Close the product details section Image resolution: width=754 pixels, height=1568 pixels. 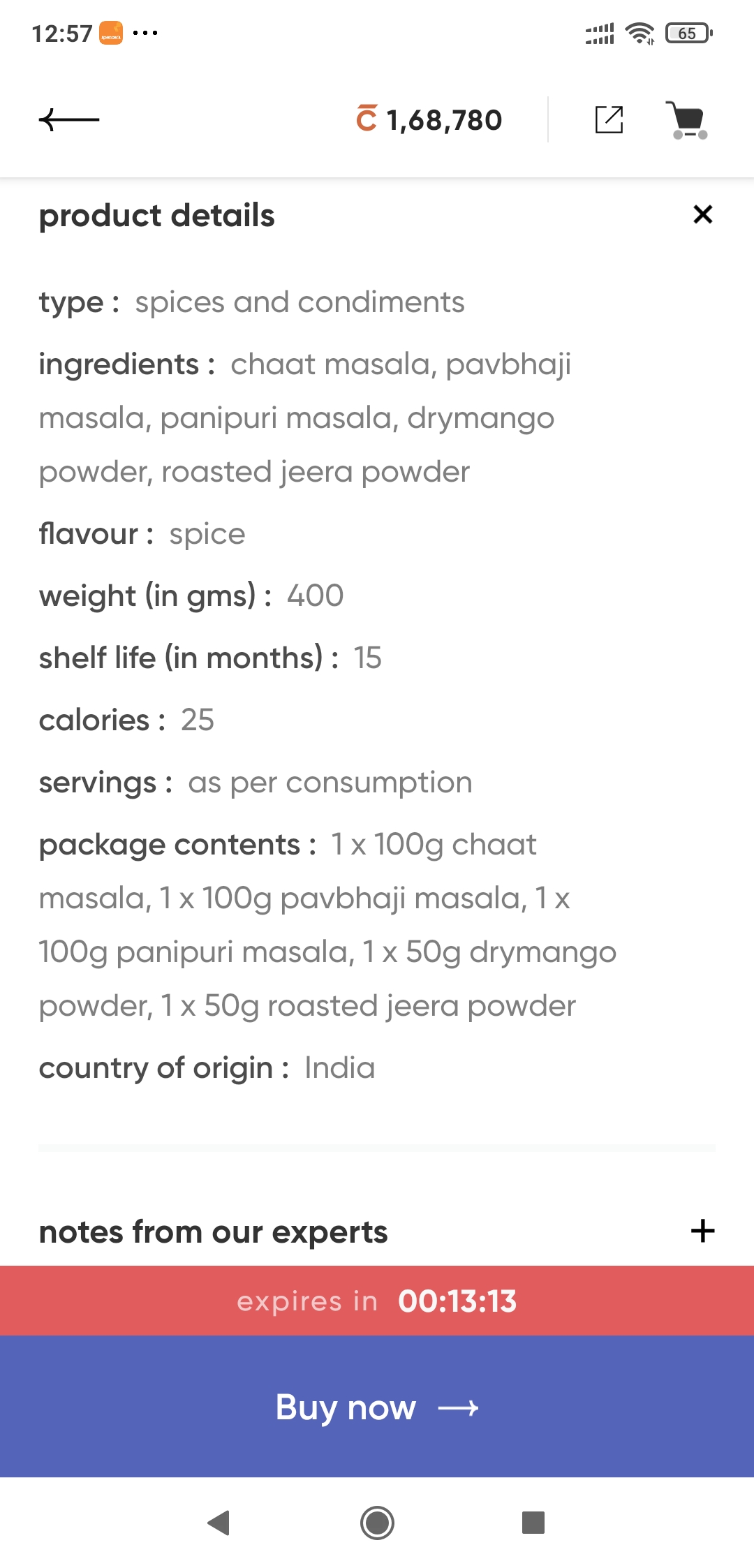(x=702, y=214)
